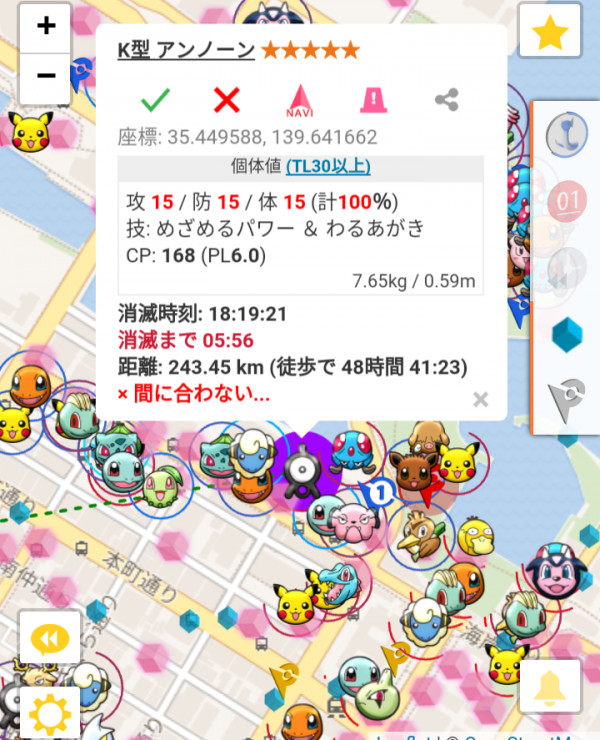Open the TL30以上 link

(x=328, y=166)
